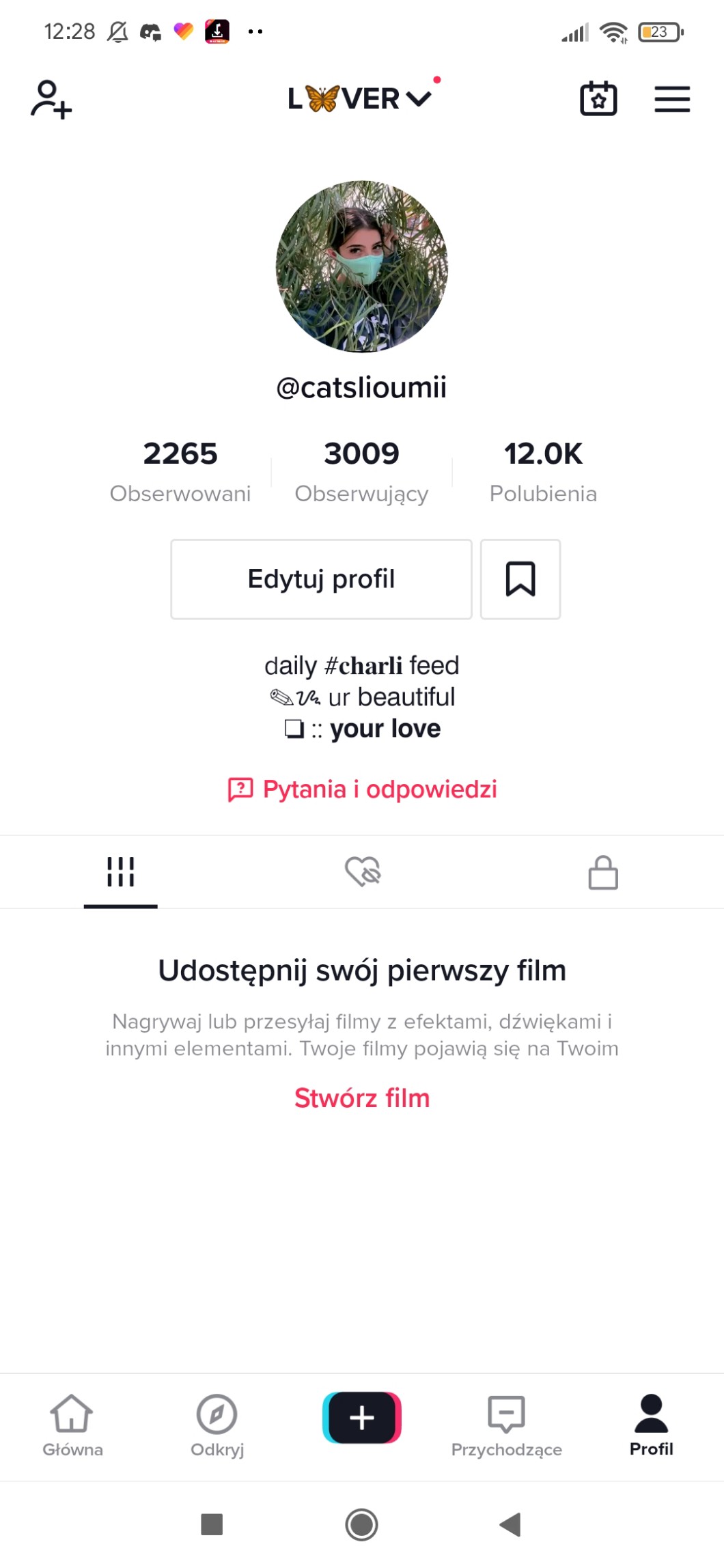Tap the profile picture avatar
The image size is (724, 1568).
[362, 267]
